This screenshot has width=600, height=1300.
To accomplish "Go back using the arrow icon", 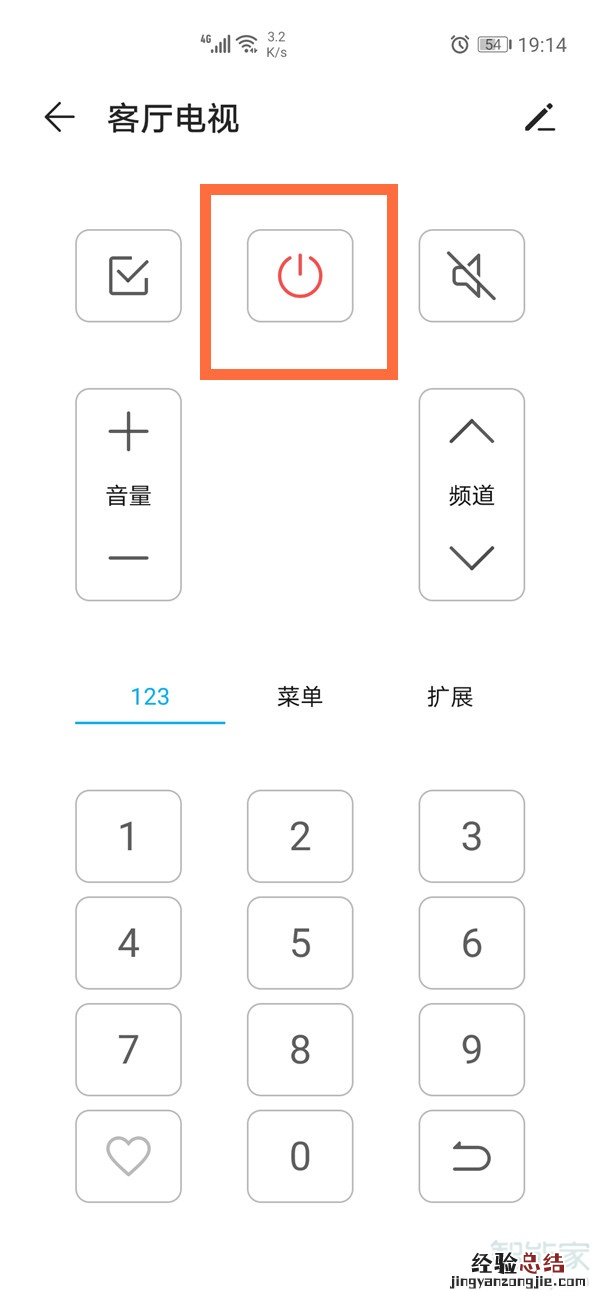I will [60, 118].
